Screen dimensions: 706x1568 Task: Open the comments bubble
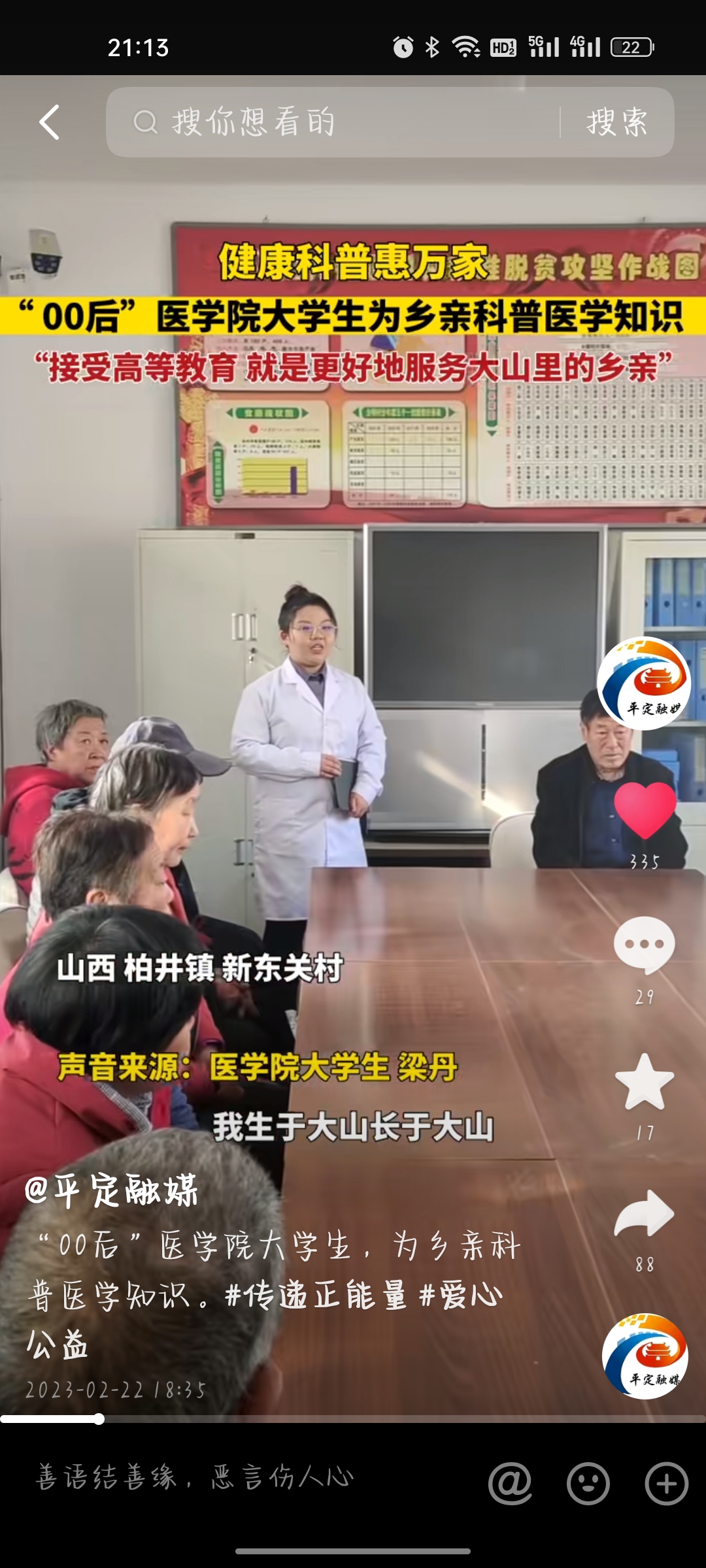tap(645, 945)
